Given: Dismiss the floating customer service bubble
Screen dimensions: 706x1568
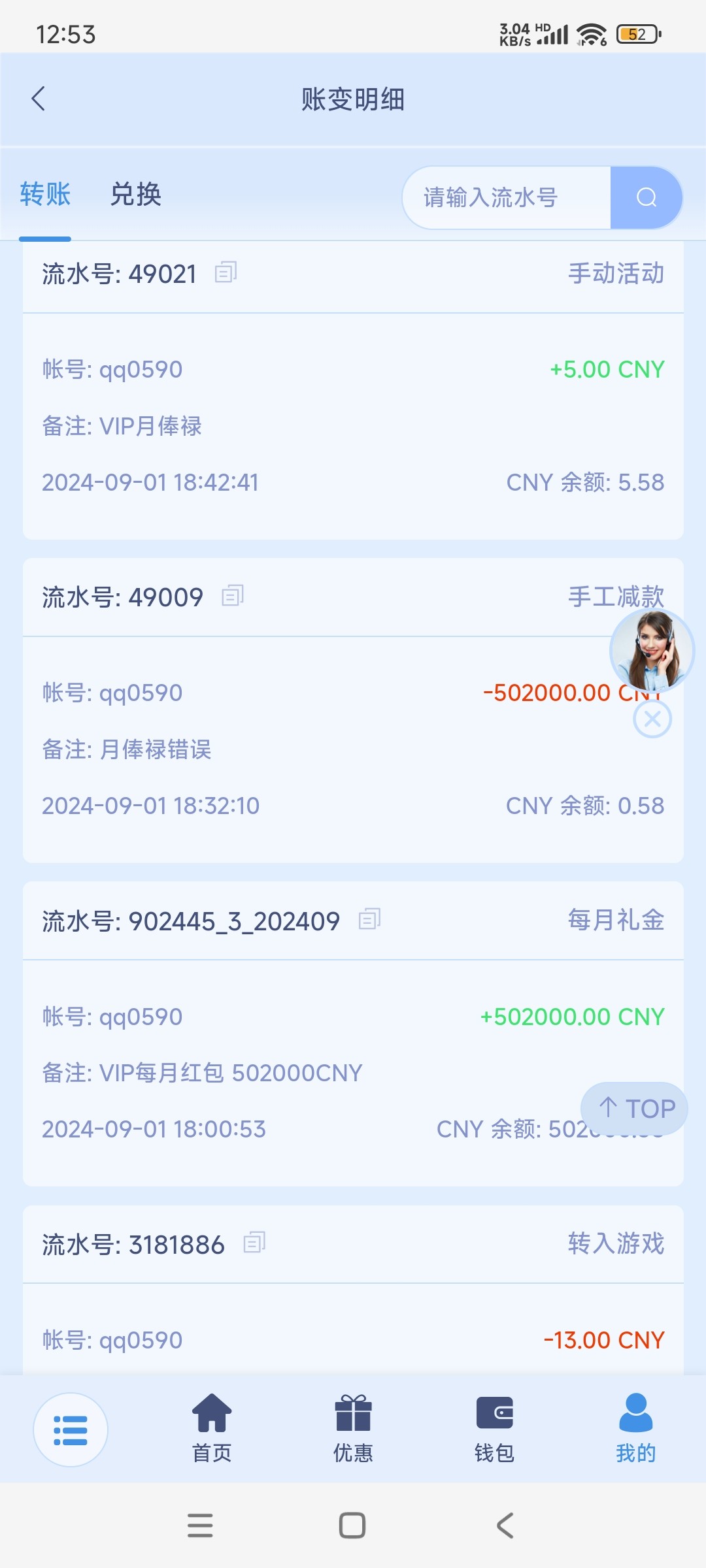Looking at the screenshot, I should pyautogui.click(x=652, y=719).
